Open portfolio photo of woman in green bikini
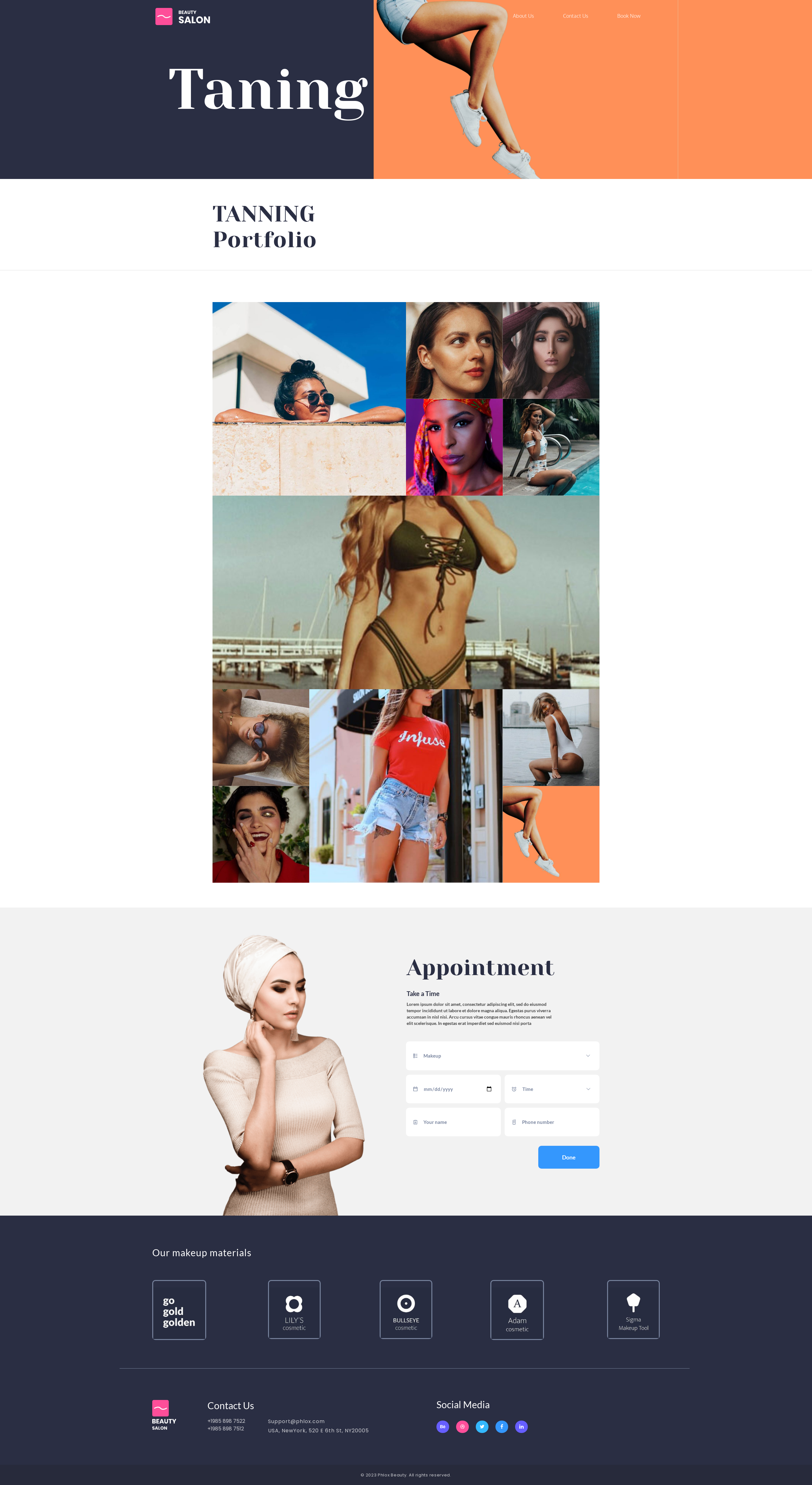Screen dimensions: 812x1485 (x=406, y=592)
